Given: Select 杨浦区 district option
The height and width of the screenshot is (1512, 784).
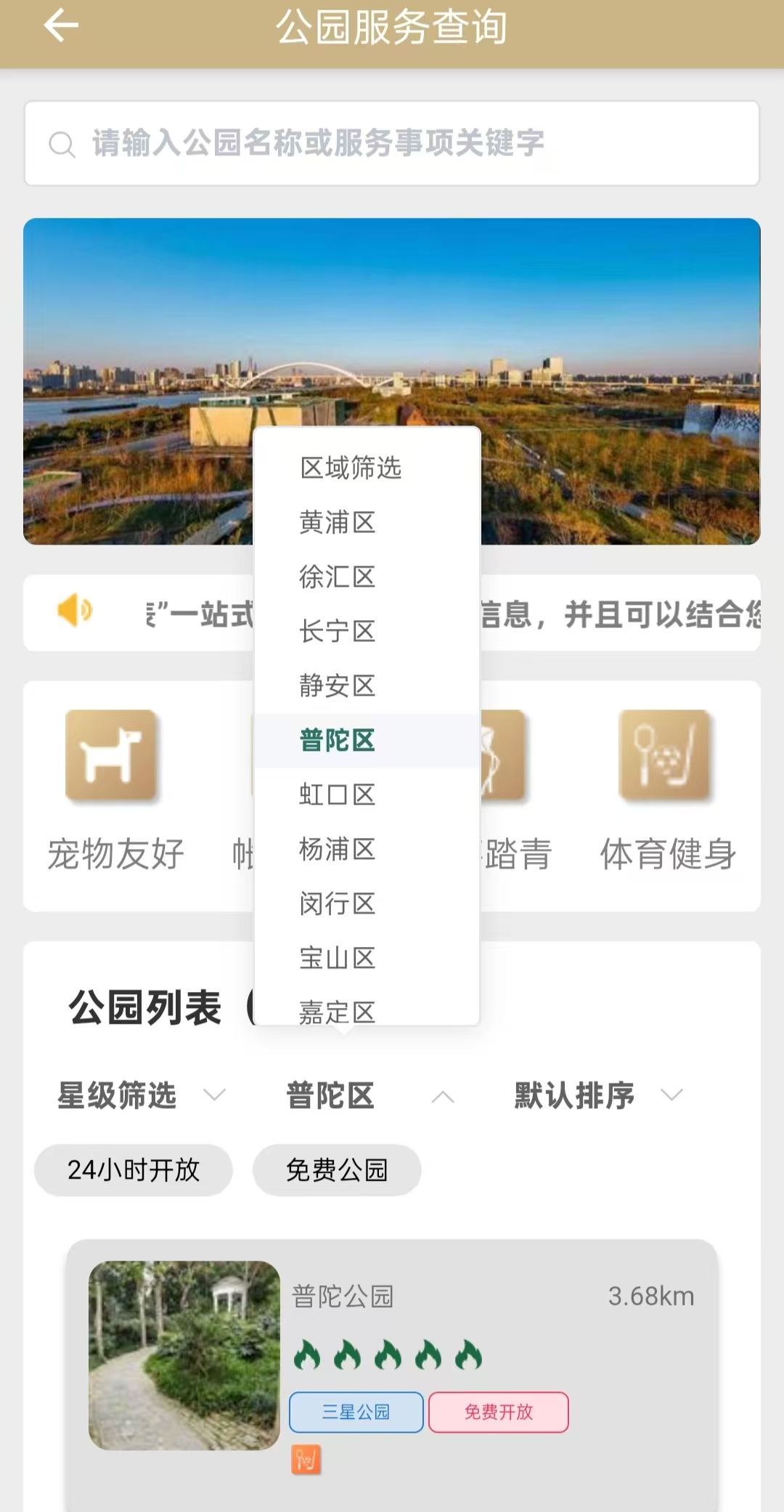Looking at the screenshot, I should 338,849.
